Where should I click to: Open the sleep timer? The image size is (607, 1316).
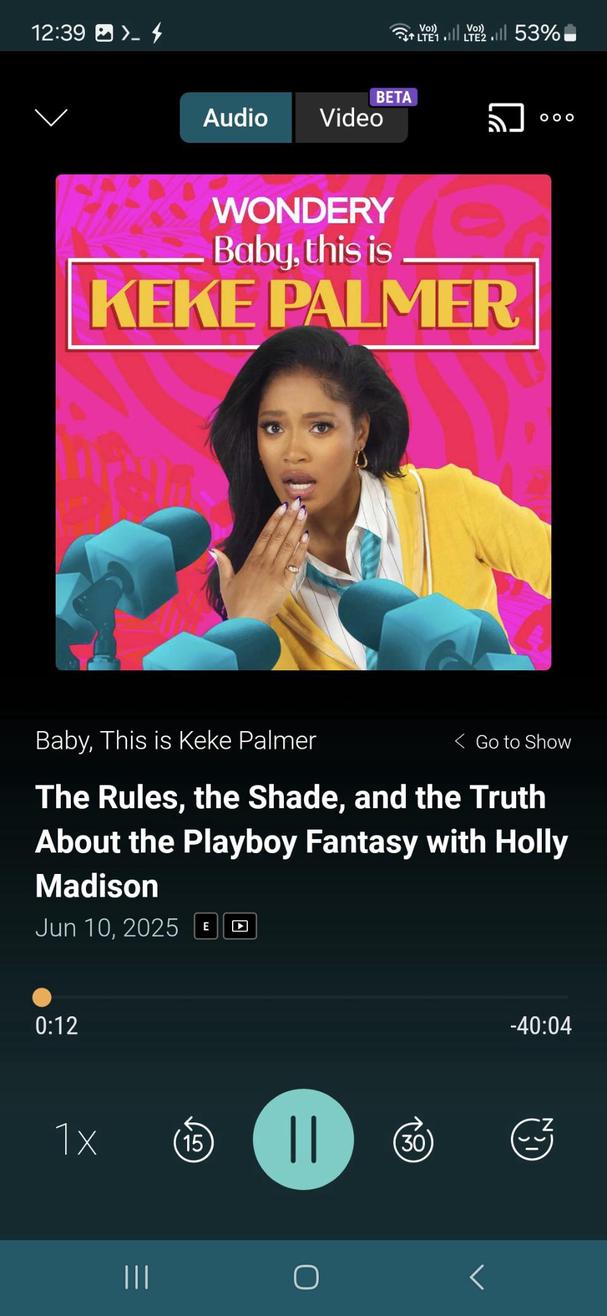[532, 1139]
